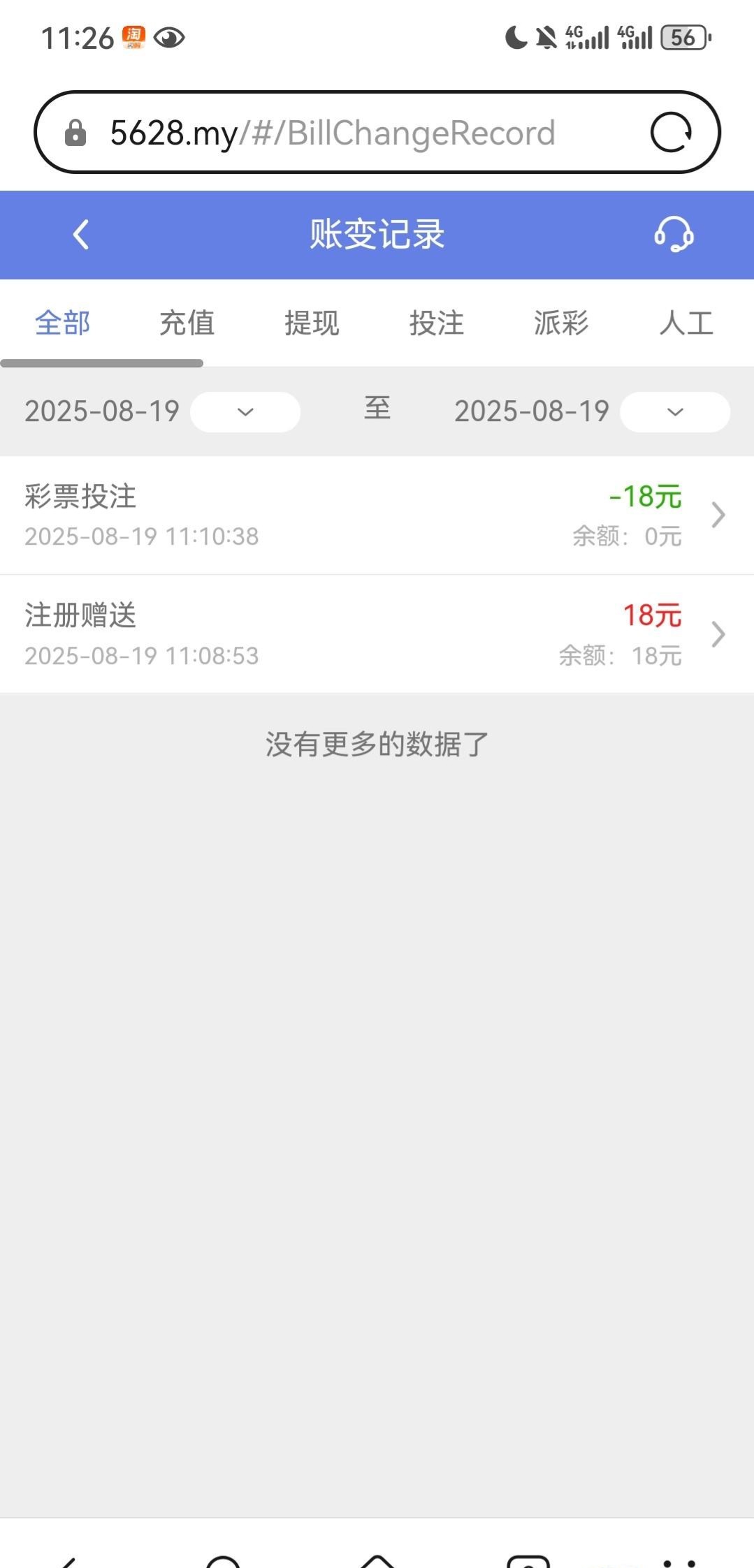Expand the end date dropdown
The height and width of the screenshot is (1568, 754).
(x=675, y=412)
